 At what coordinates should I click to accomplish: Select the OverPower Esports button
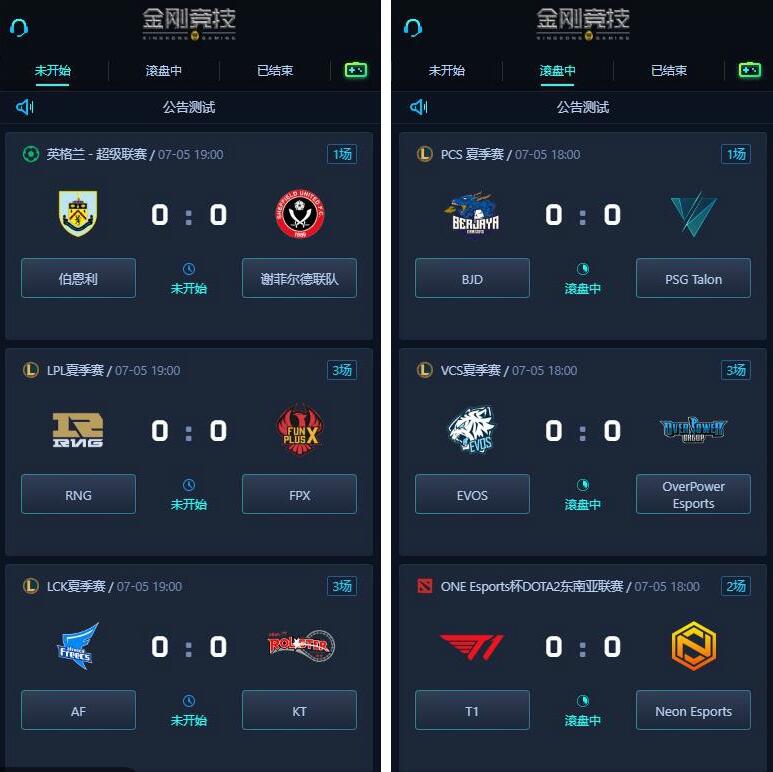pyautogui.click(x=693, y=494)
